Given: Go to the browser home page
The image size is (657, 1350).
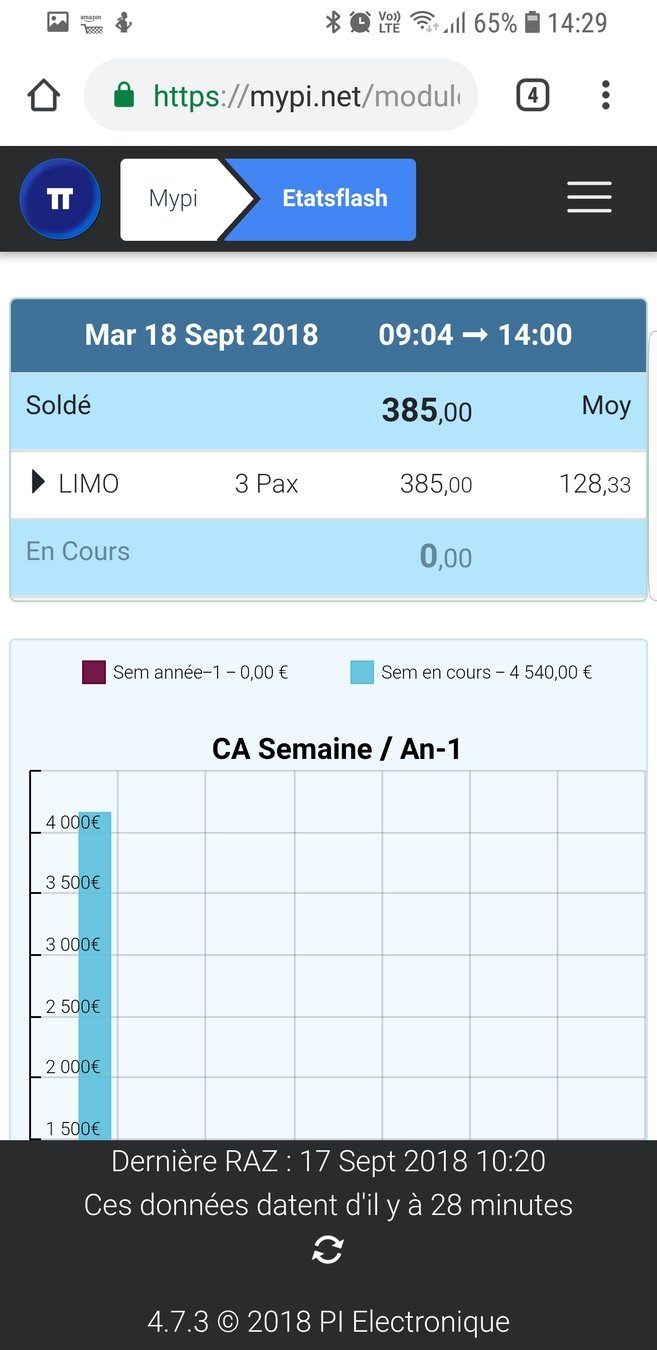Looking at the screenshot, I should click(44, 96).
